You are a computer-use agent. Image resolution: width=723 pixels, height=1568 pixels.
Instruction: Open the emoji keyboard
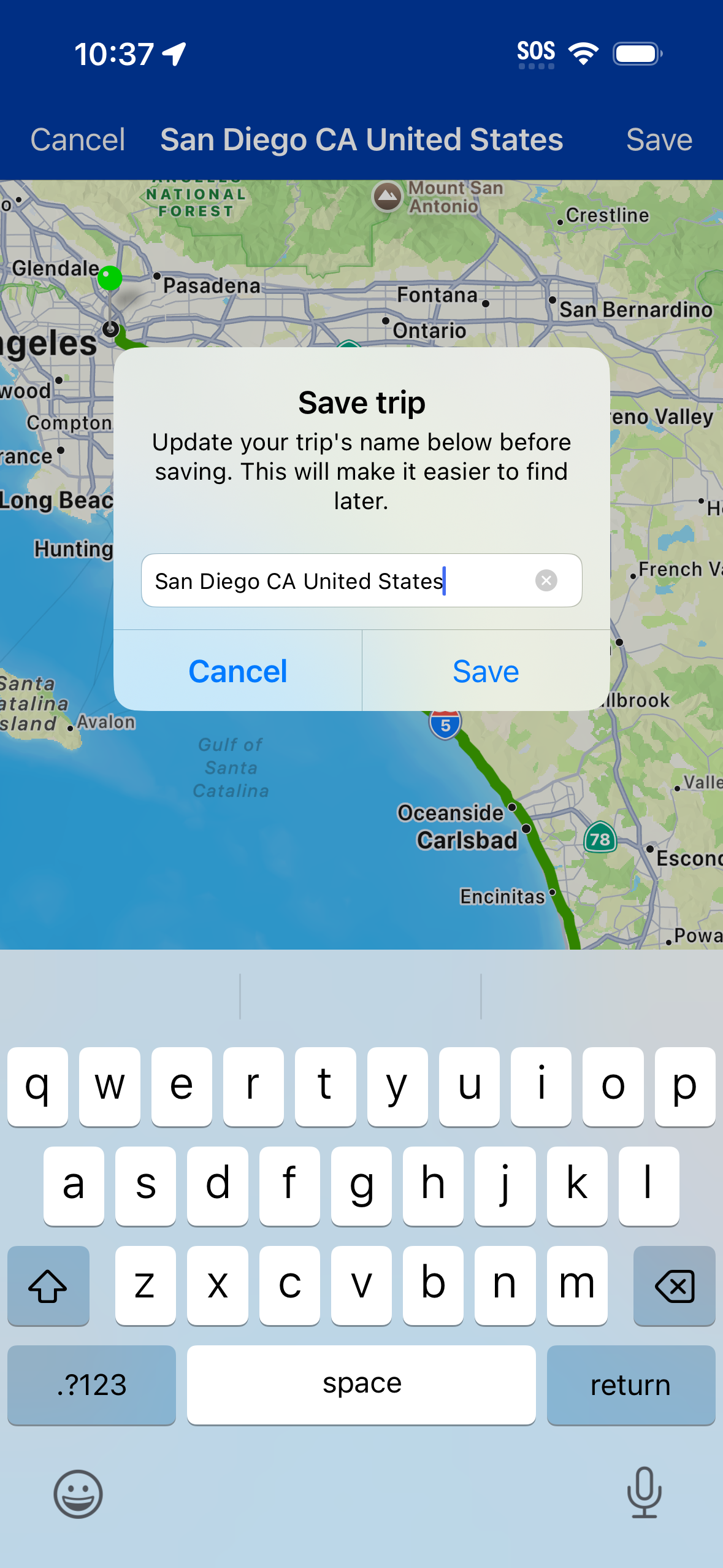(x=78, y=1493)
